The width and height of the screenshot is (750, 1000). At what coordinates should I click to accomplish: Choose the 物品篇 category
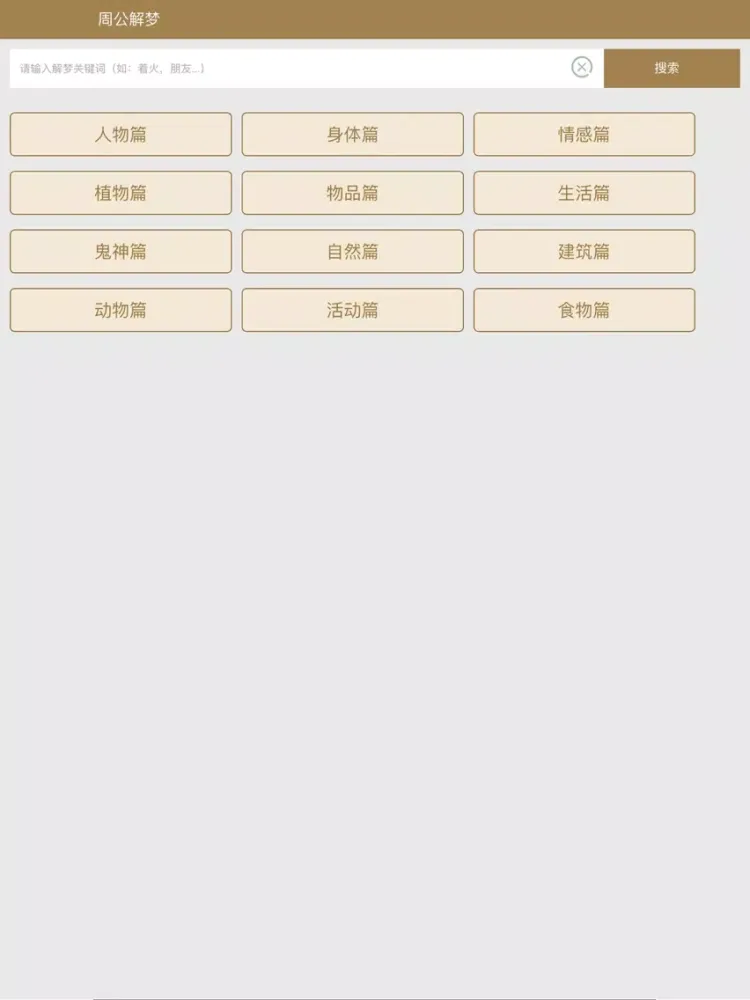352,193
